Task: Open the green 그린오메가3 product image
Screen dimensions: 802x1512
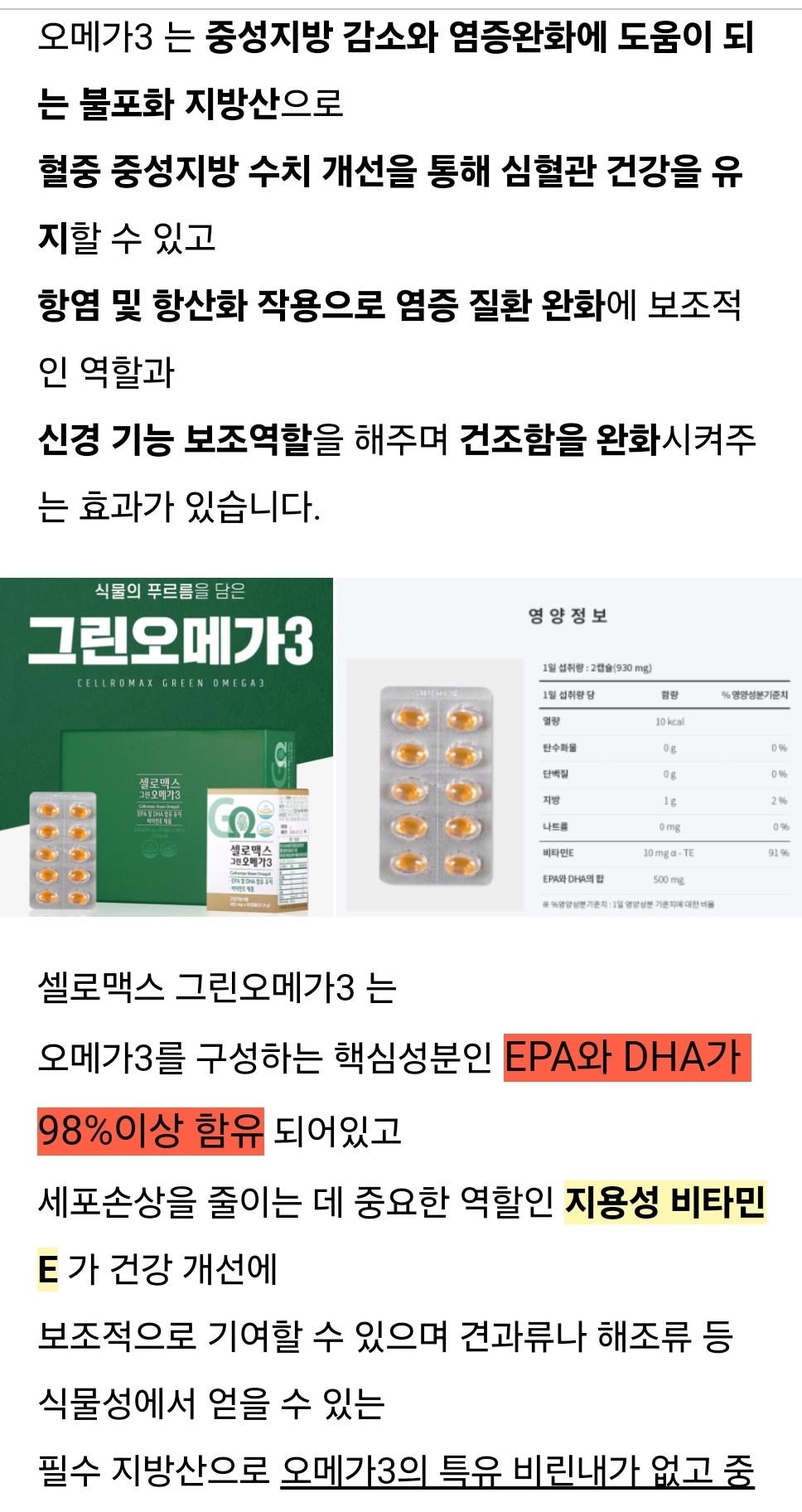Action: coord(166,746)
